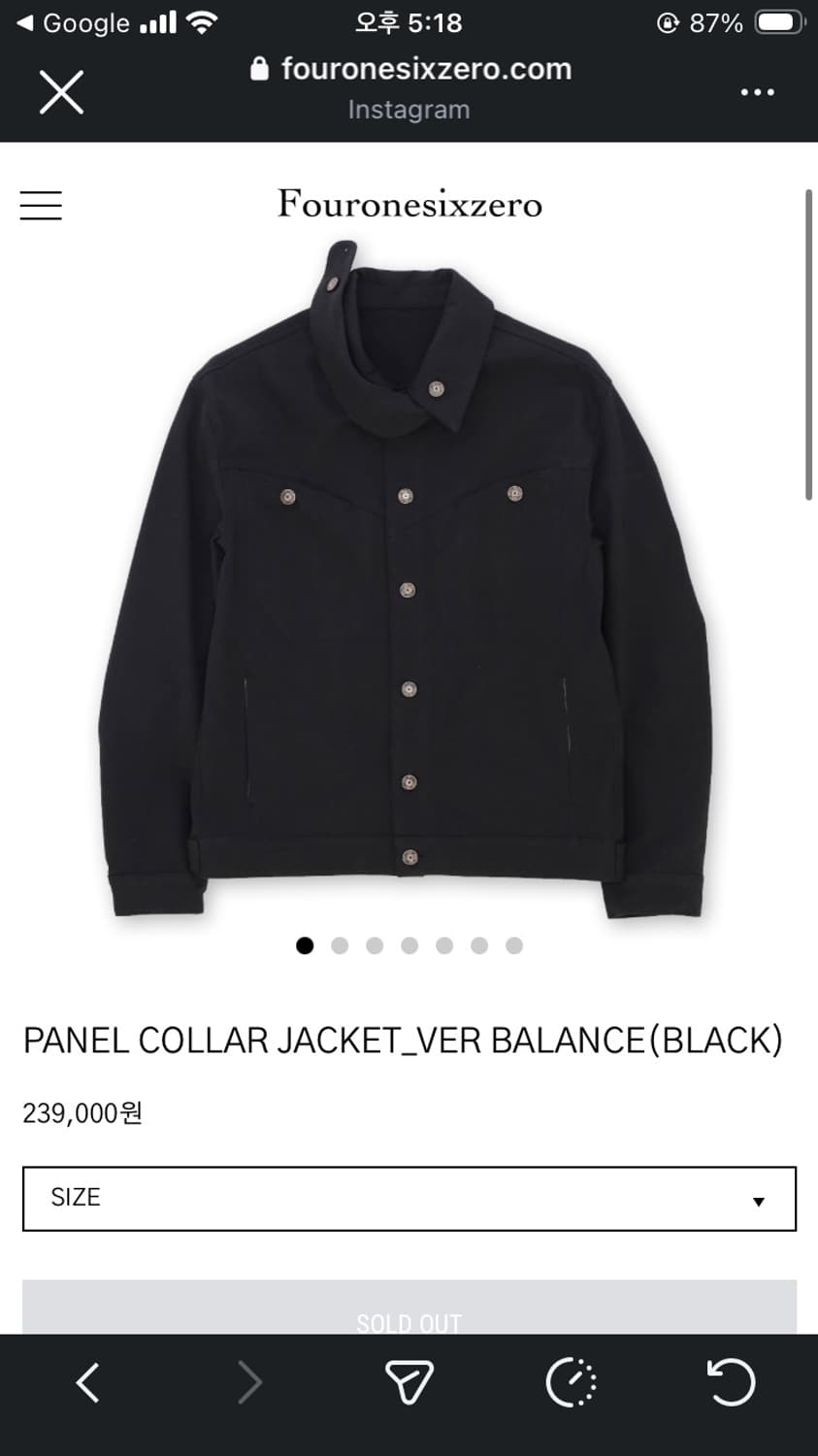Open the three-dot options menu
Image resolution: width=818 pixels, height=1456 pixels.
(x=756, y=91)
